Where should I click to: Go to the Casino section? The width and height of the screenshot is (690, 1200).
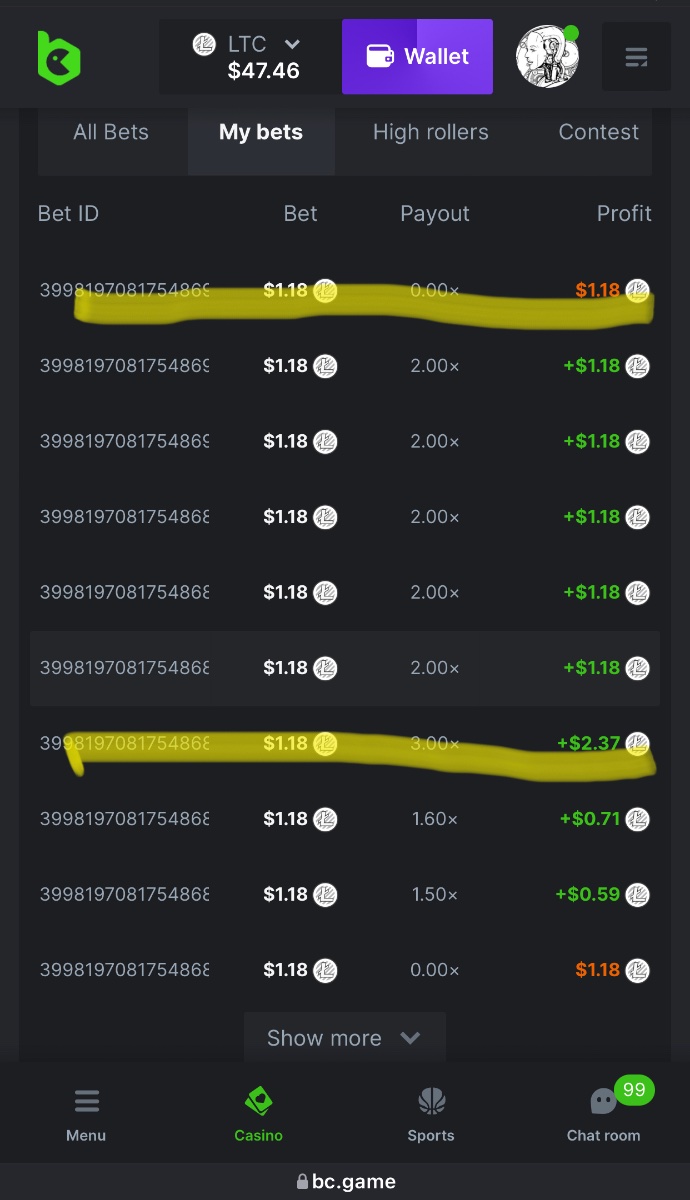pos(258,1115)
